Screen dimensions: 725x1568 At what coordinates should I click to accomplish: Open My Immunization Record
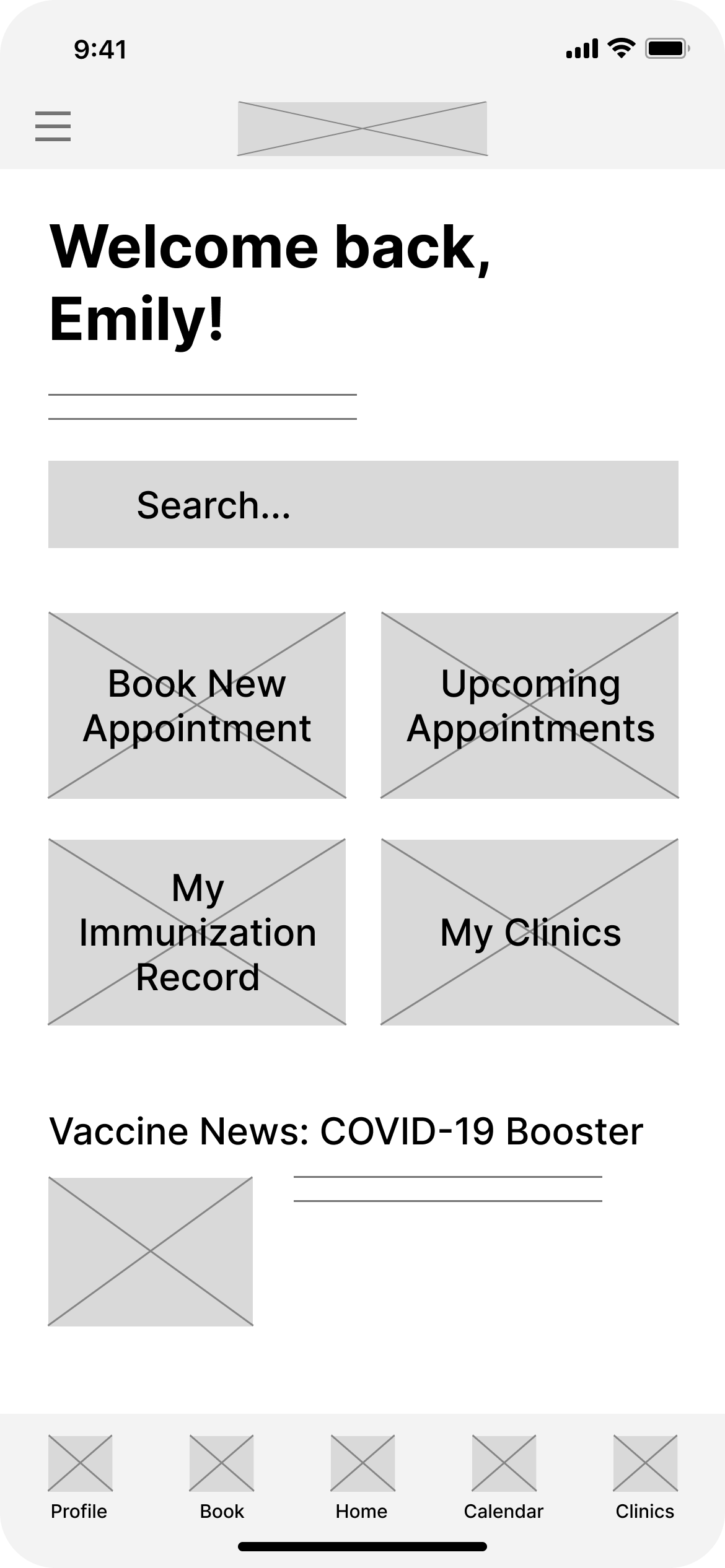click(197, 932)
